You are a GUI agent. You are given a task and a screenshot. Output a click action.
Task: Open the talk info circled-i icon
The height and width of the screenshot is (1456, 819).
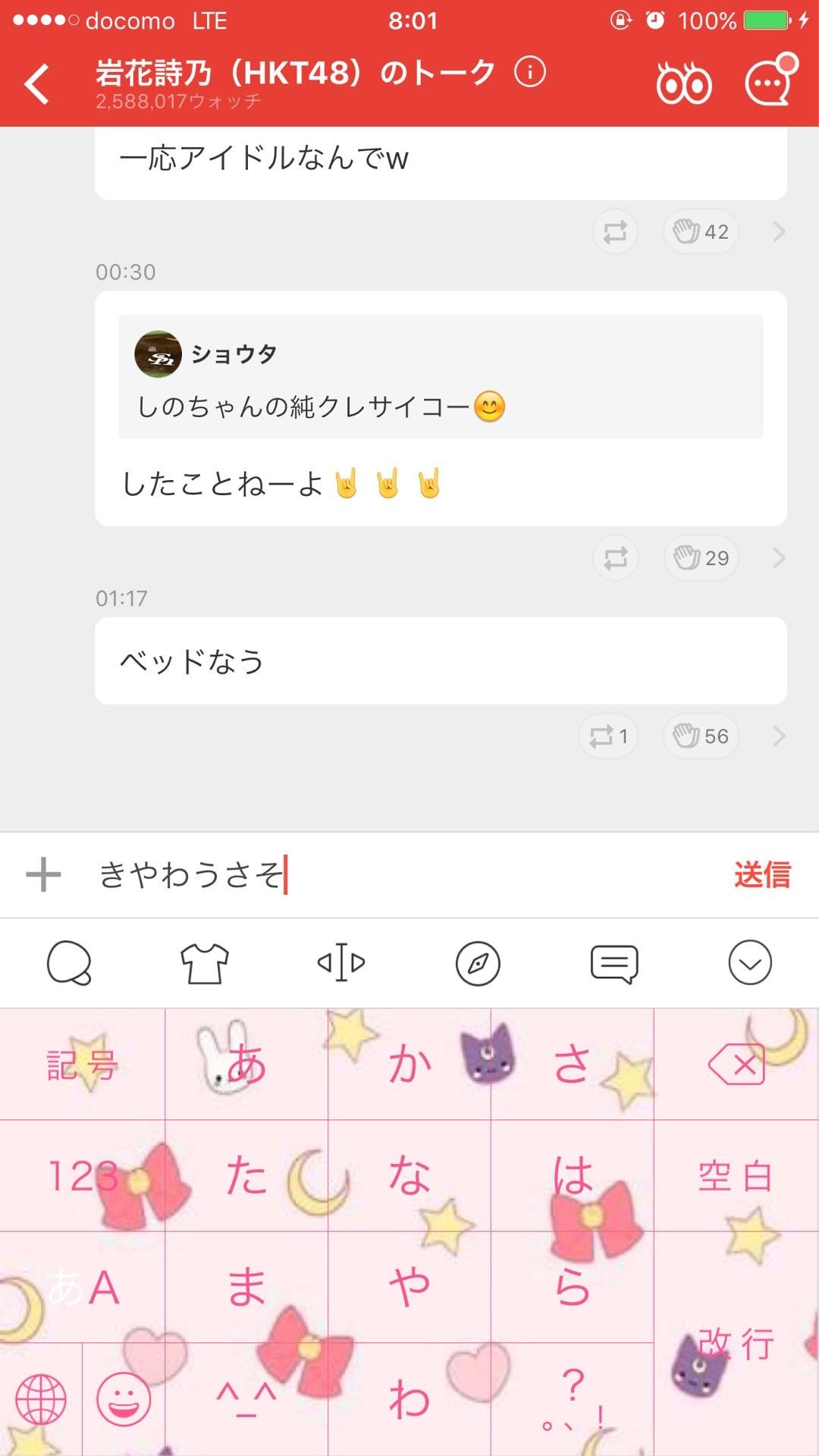(531, 72)
